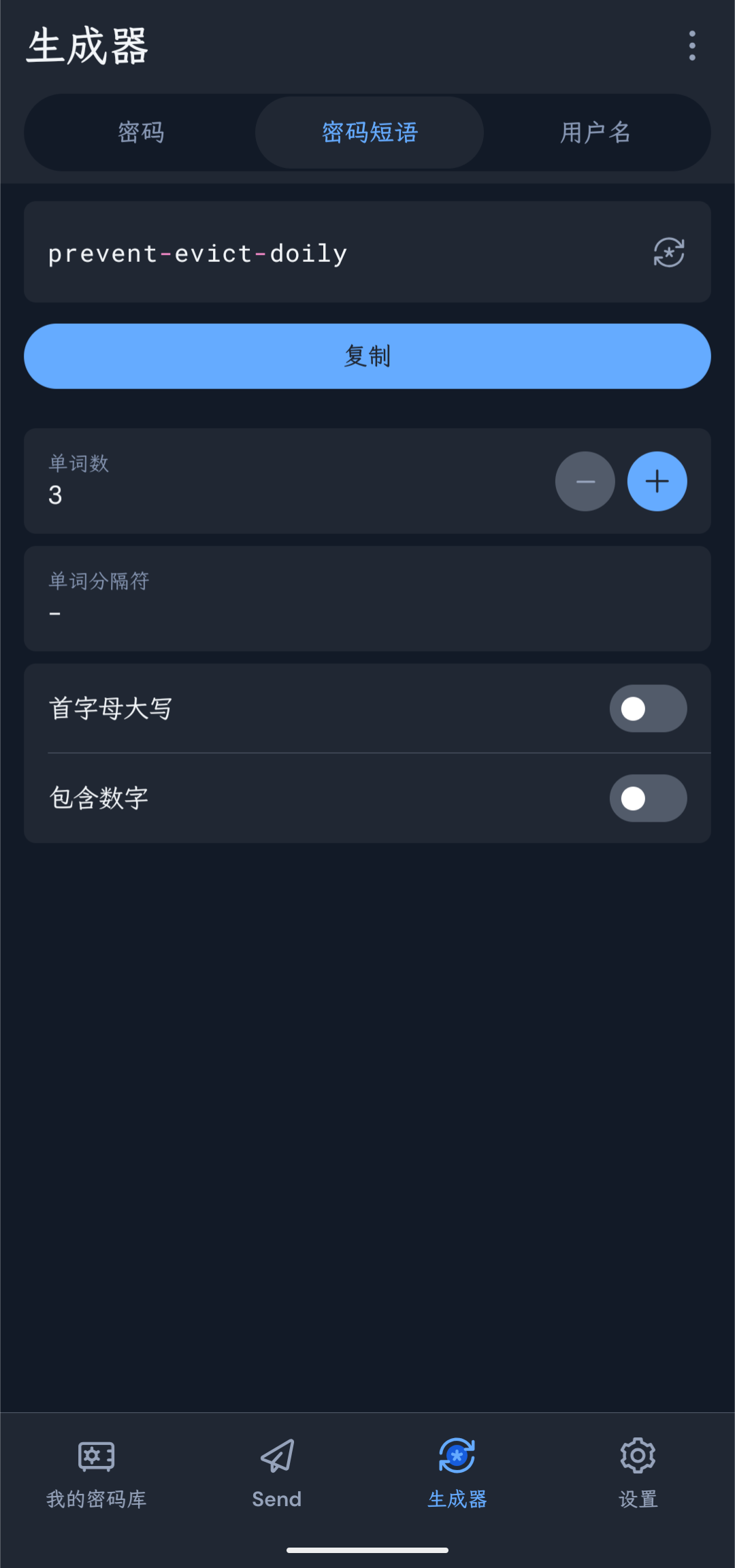The image size is (735, 1568).
Task: Open the Send tab
Action: [277, 1471]
